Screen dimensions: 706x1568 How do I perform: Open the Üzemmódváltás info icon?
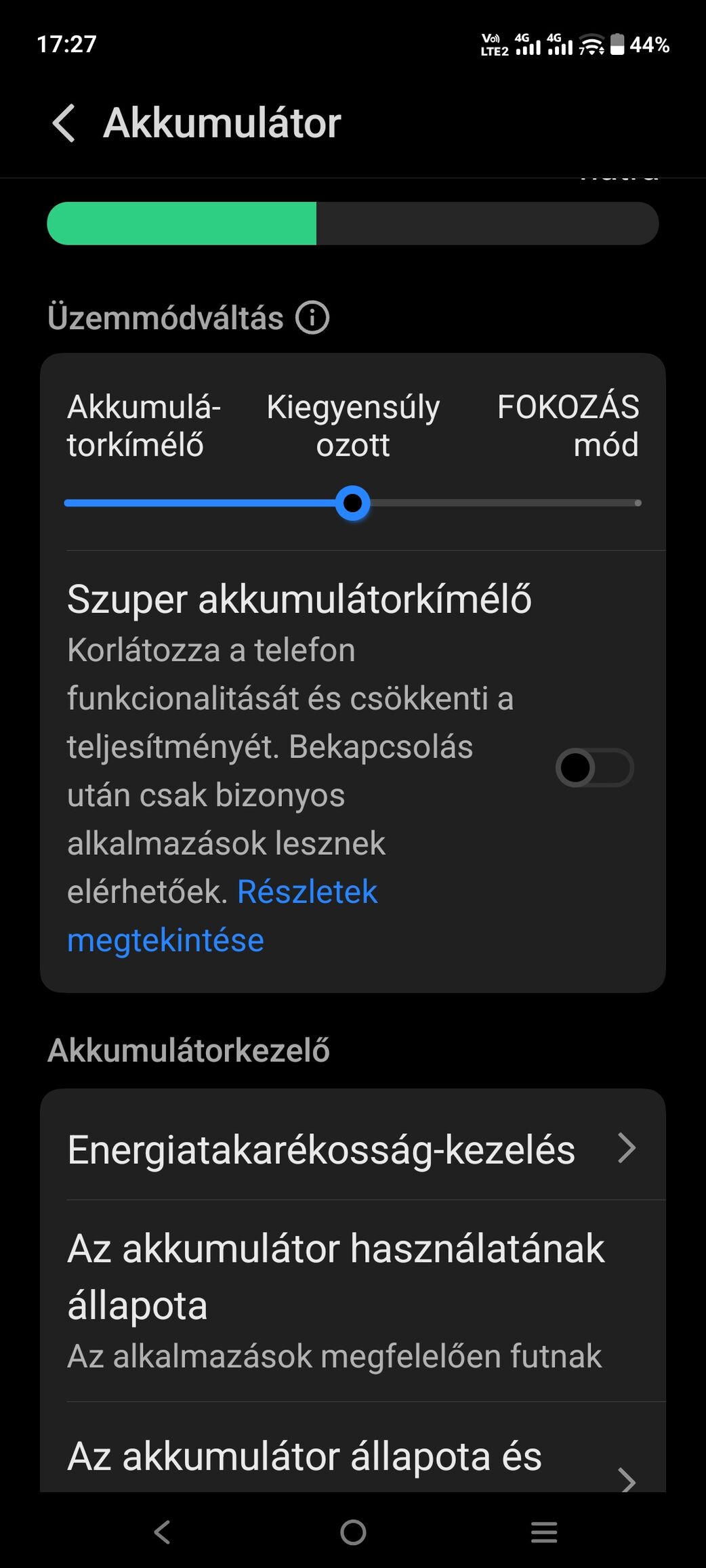[x=312, y=318]
